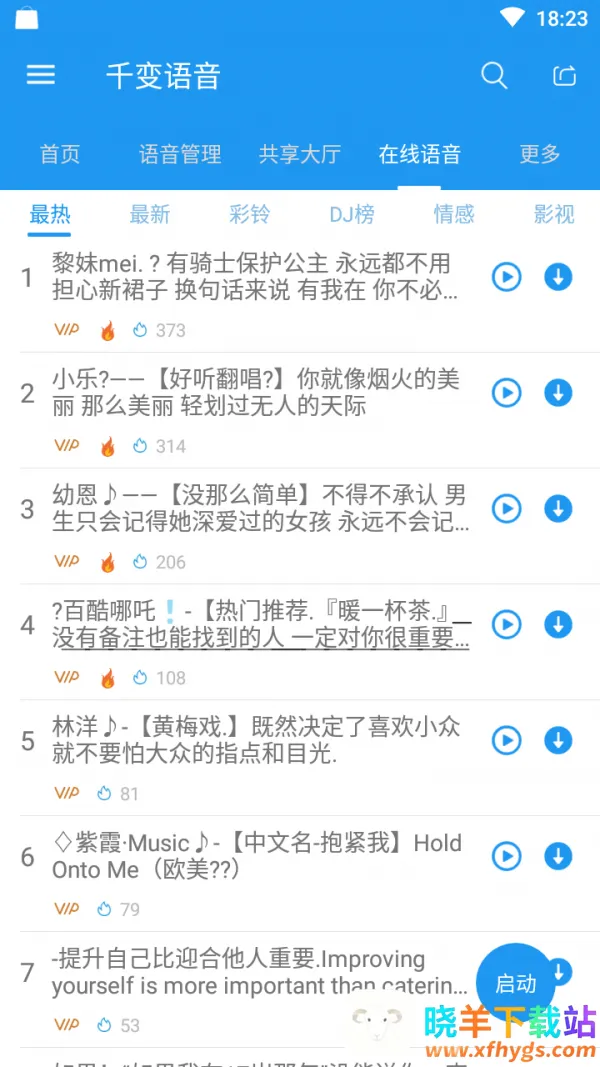Open the search icon in app bar
This screenshot has width=600, height=1067.
pos(494,75)
